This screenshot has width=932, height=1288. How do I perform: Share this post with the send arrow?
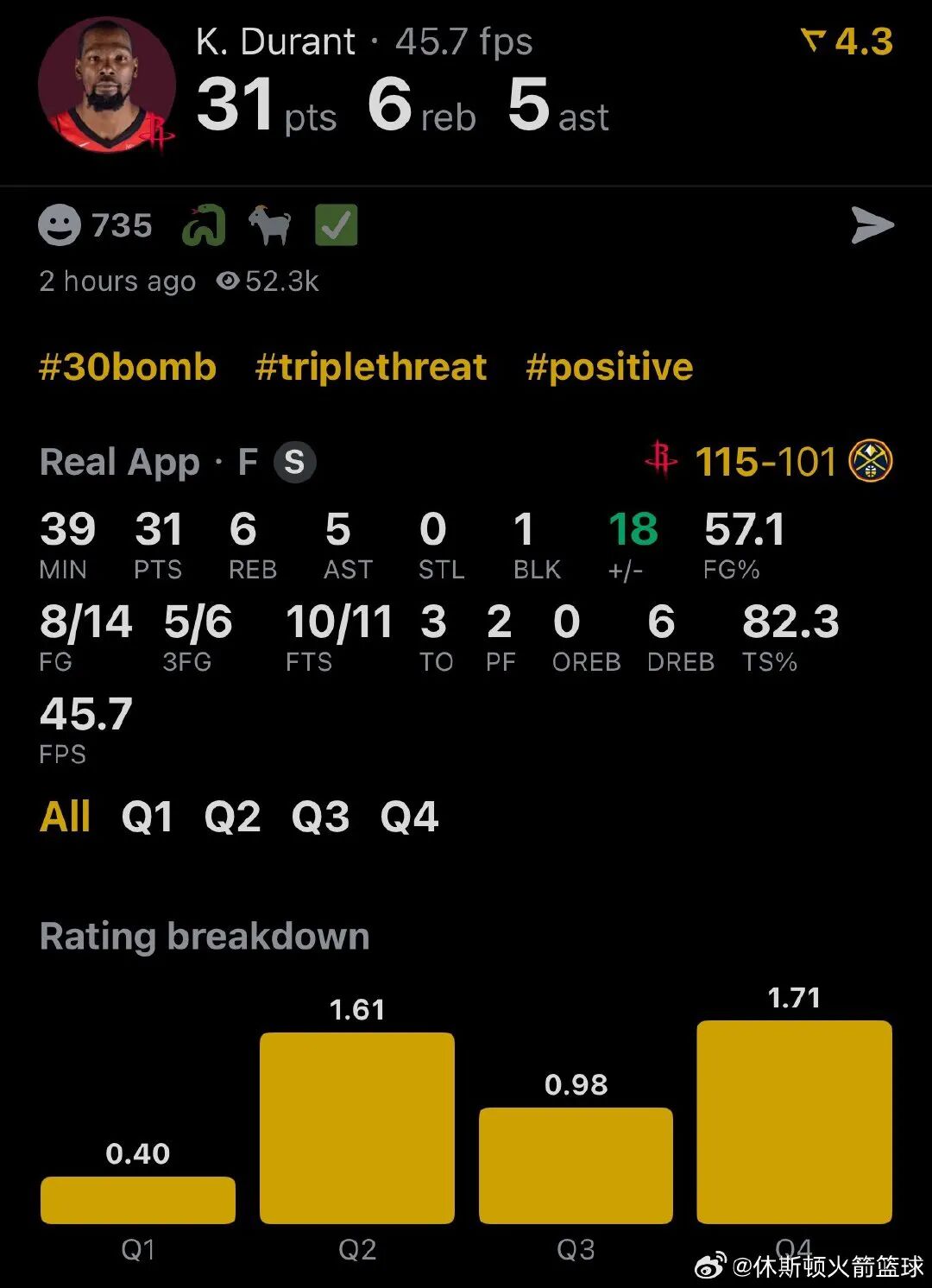tap(872, 225)
